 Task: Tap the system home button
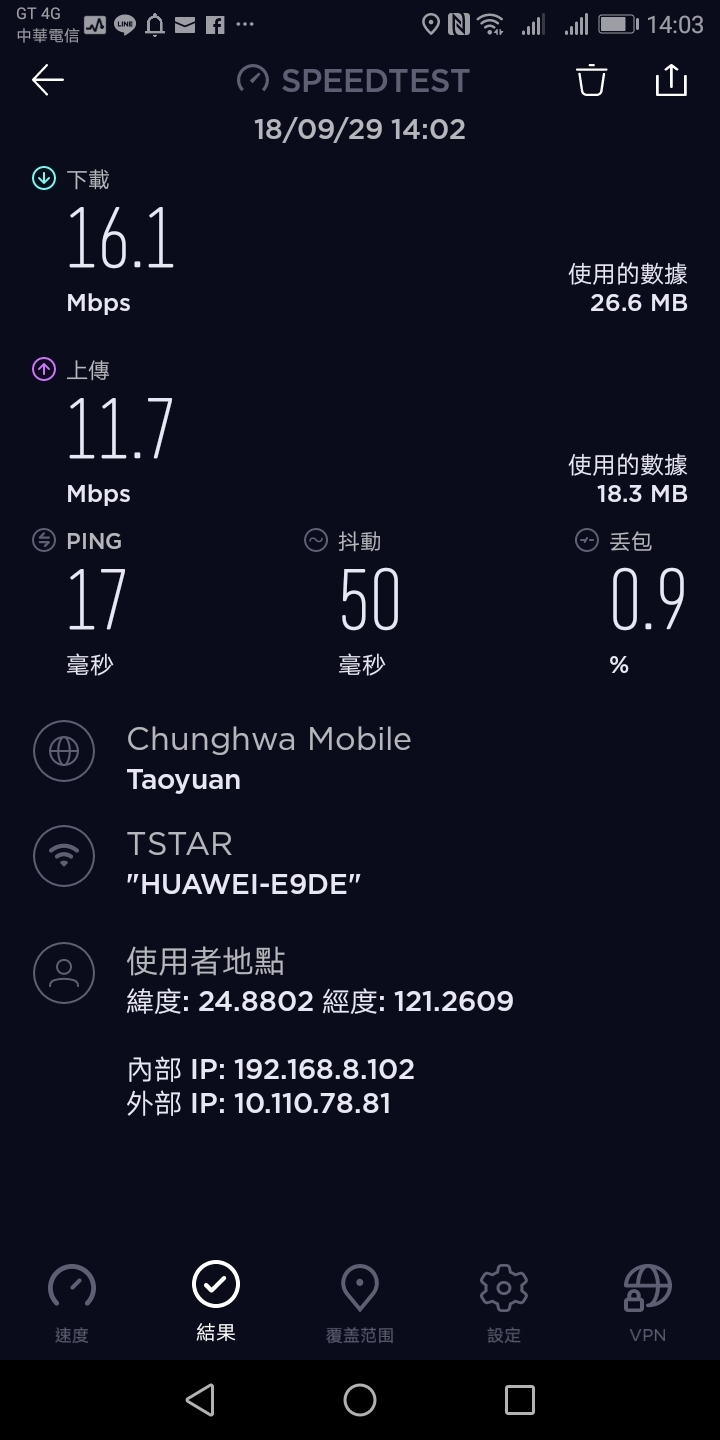360,1400
